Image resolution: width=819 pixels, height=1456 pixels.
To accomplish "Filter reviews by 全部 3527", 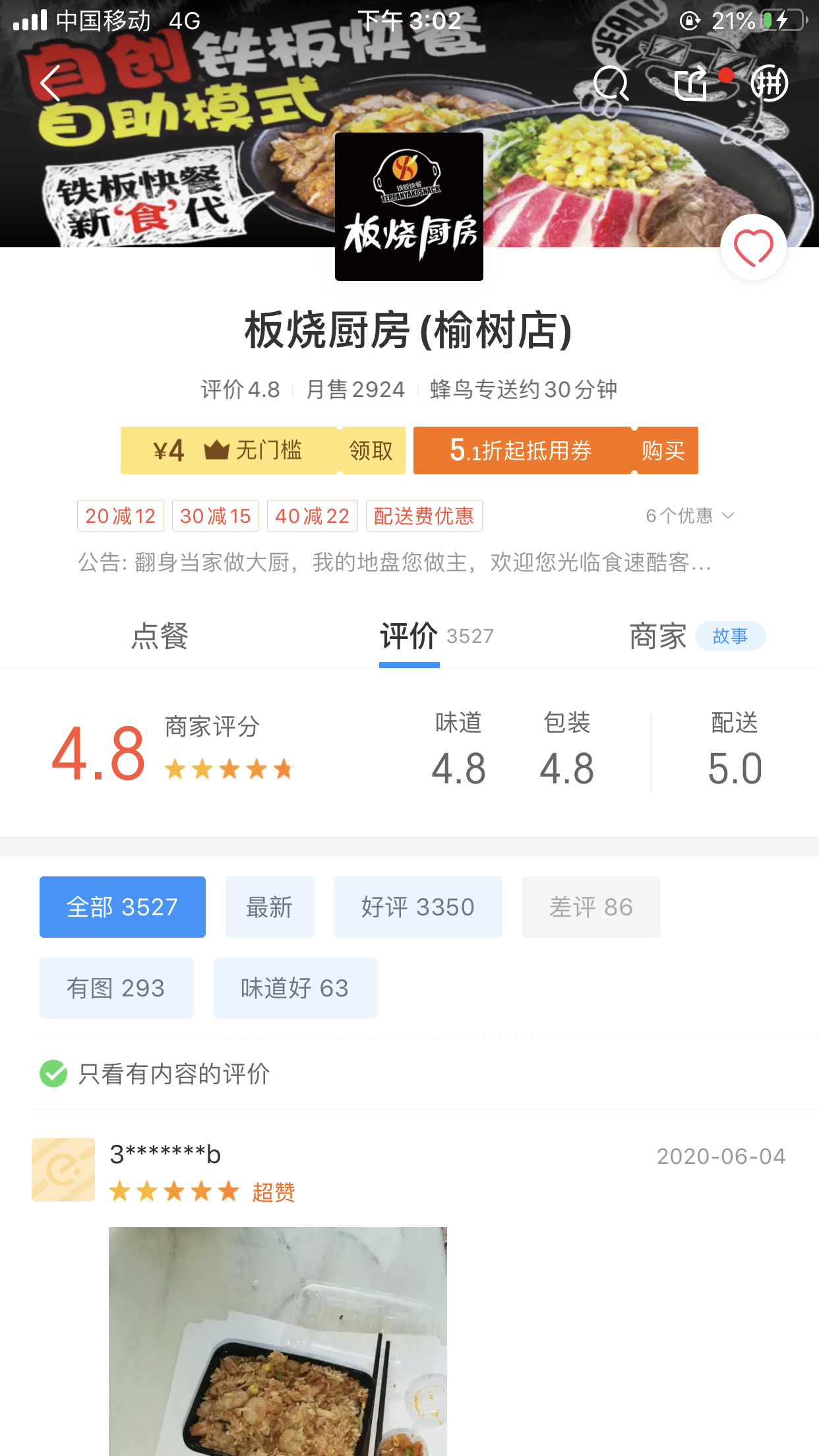I will click(x=123, y=907).
